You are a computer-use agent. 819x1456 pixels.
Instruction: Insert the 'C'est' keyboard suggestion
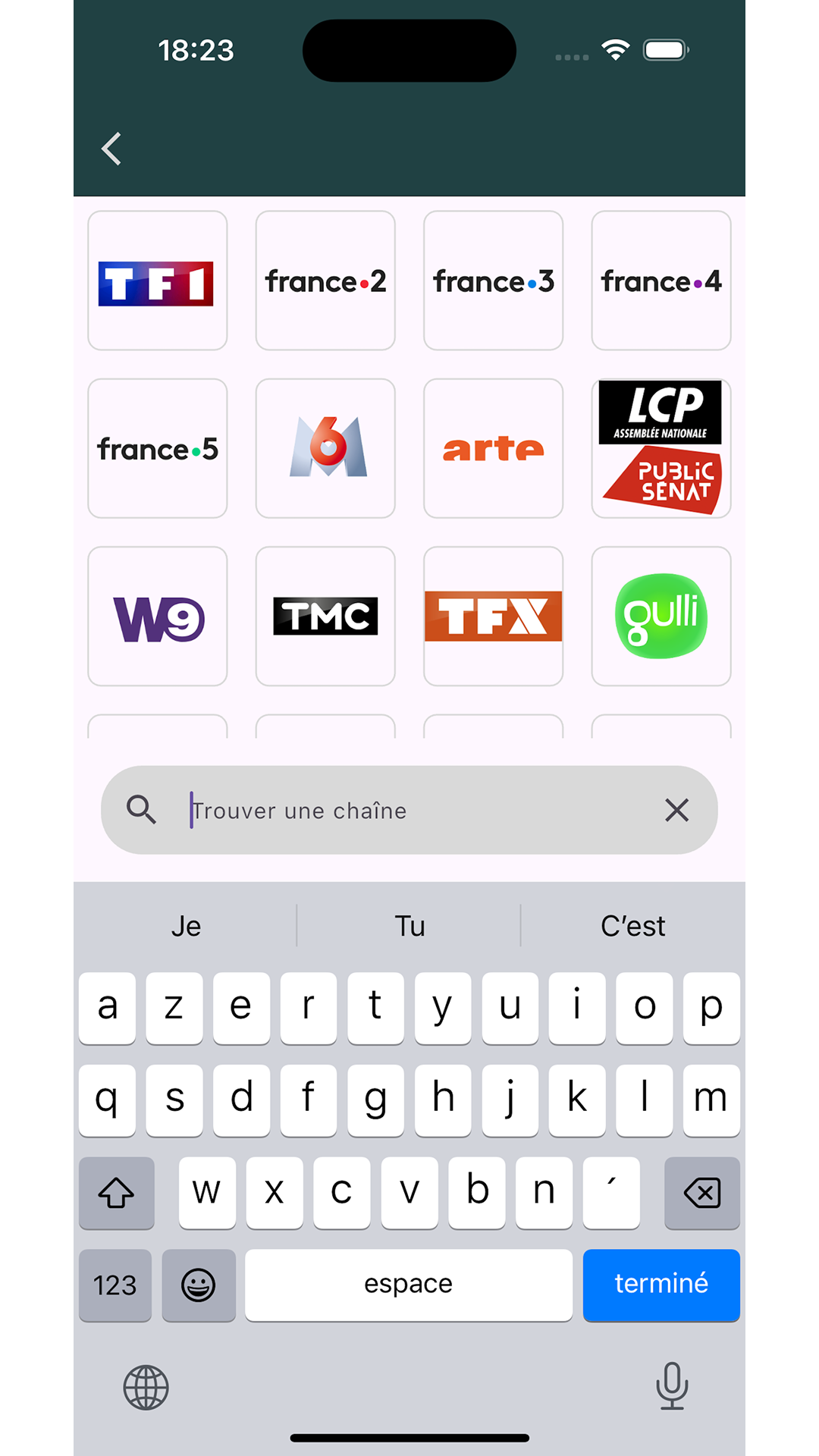tap(632, 926)
